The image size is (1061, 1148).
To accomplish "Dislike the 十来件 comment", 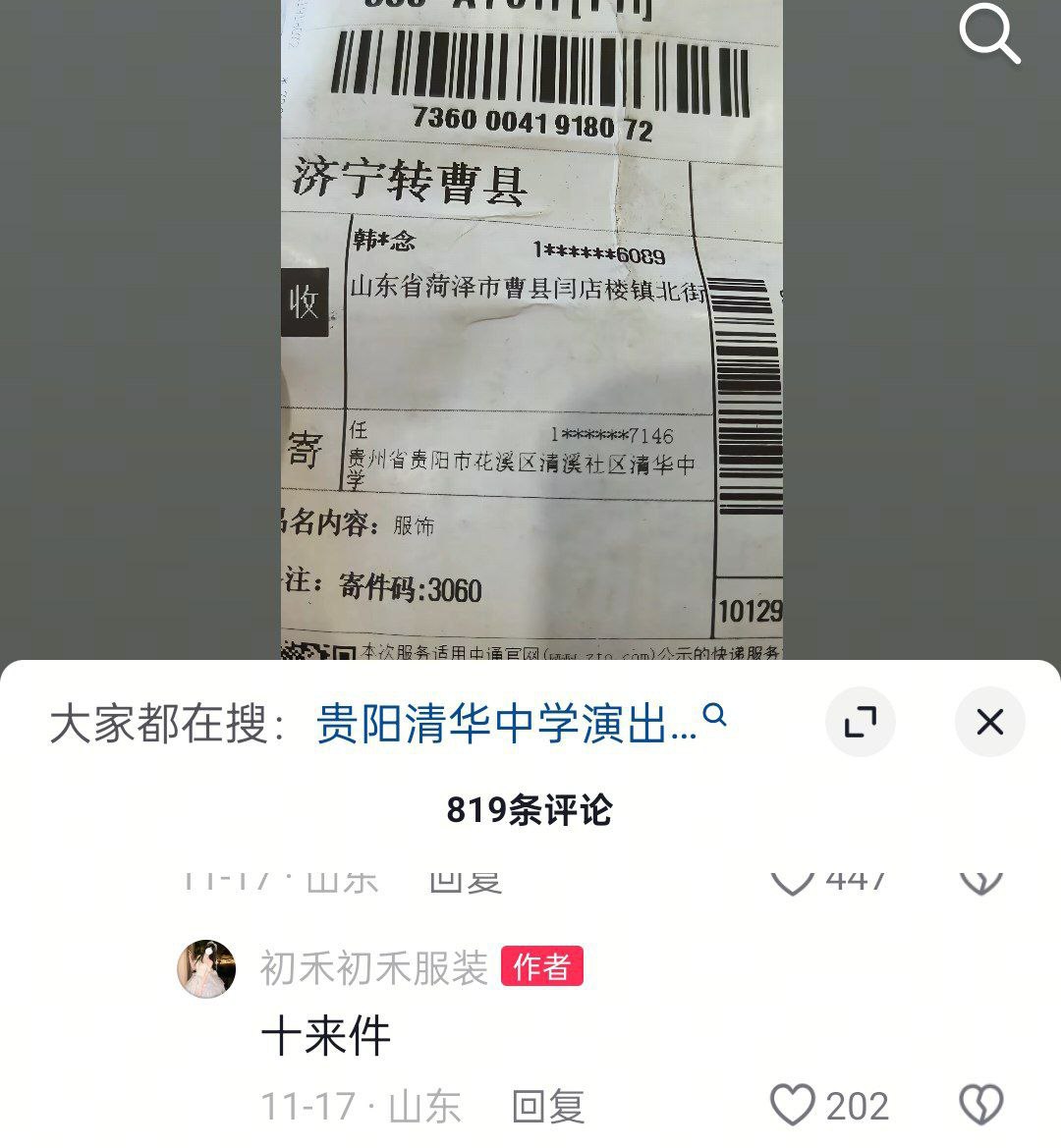I will 980,1106.
